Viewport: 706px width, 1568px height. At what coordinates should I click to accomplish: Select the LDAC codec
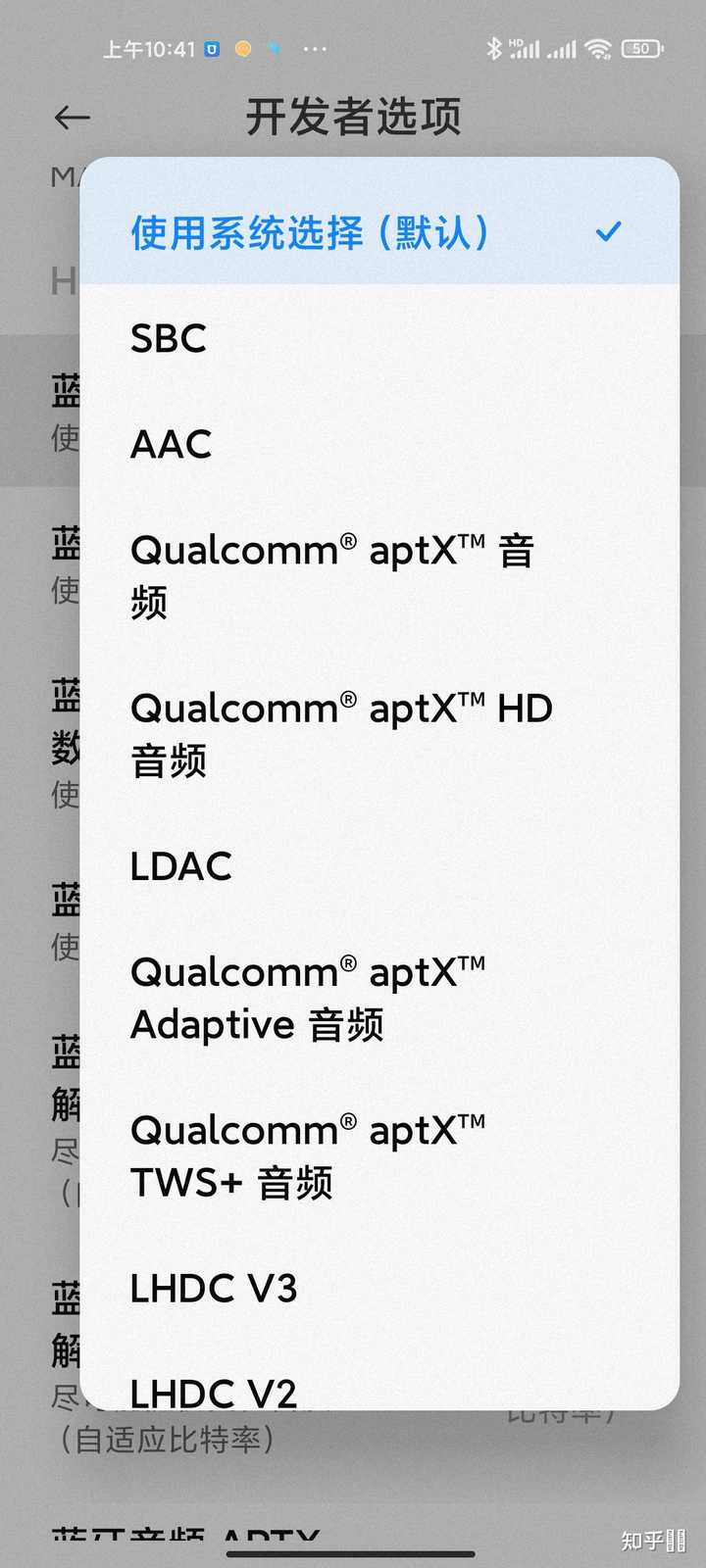coord(379,866)
